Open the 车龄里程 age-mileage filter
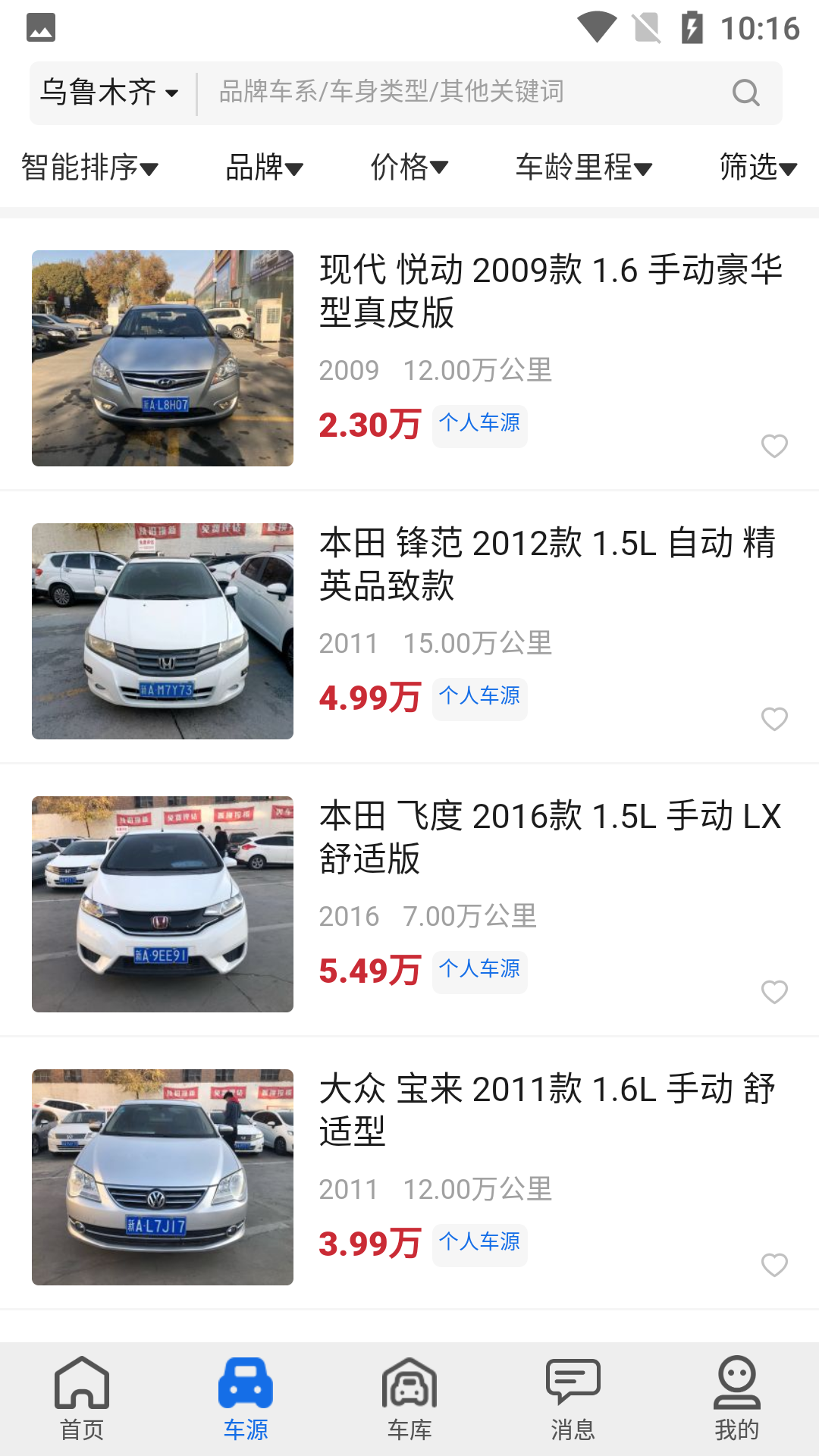 [x=582, y=168]
